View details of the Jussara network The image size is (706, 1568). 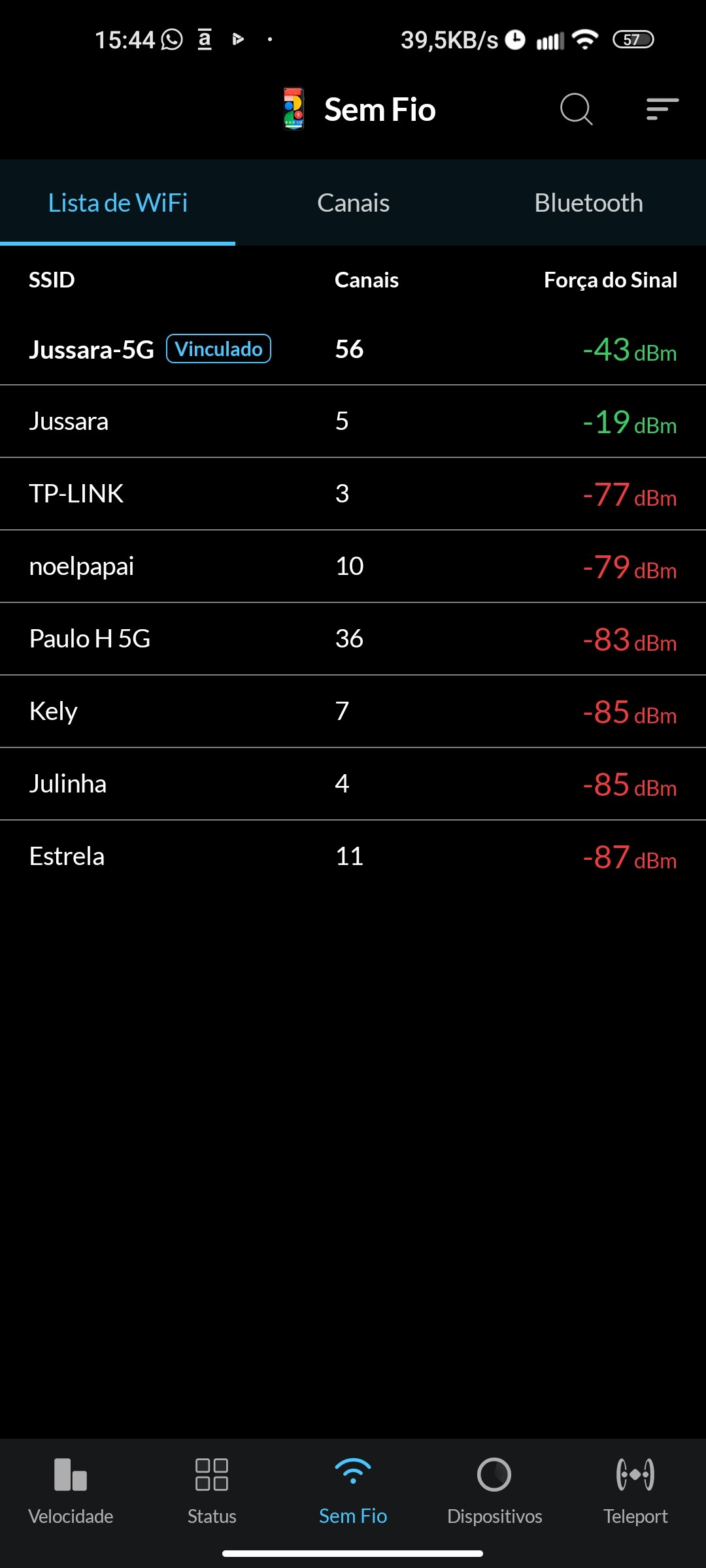coord(353,421)
